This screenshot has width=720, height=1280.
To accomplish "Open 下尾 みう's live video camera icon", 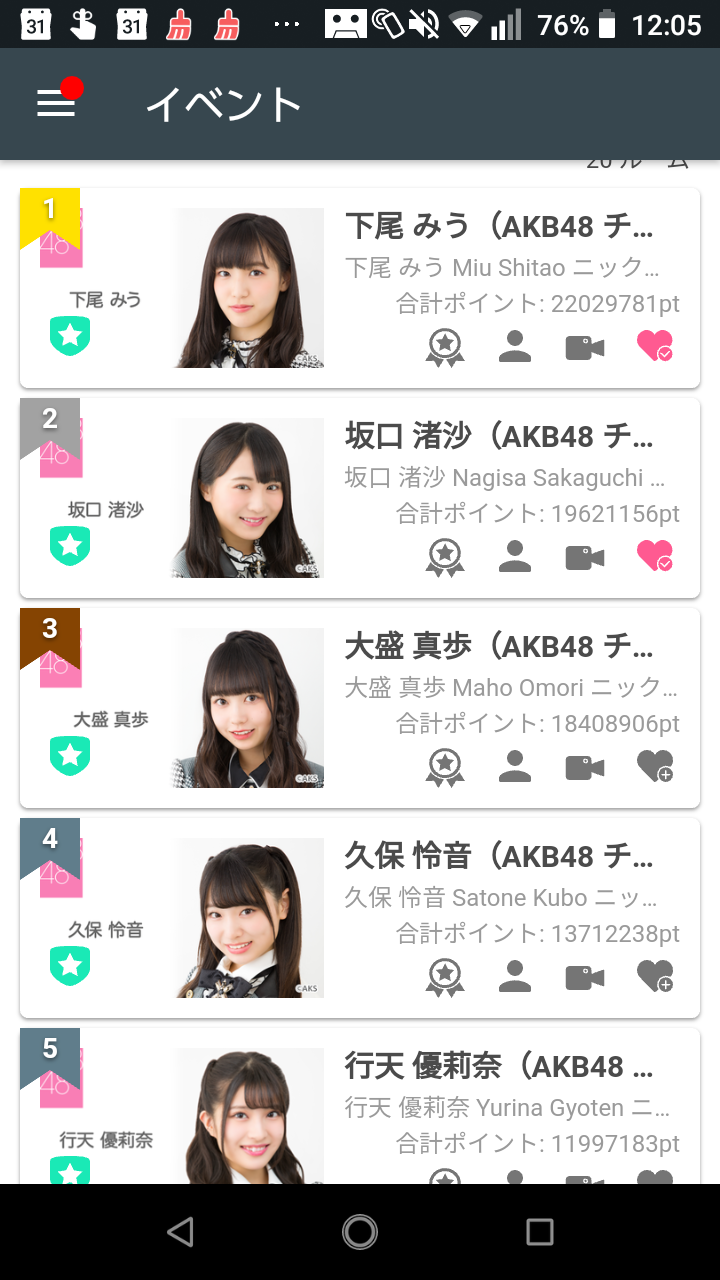I will (x=585, y=347).
